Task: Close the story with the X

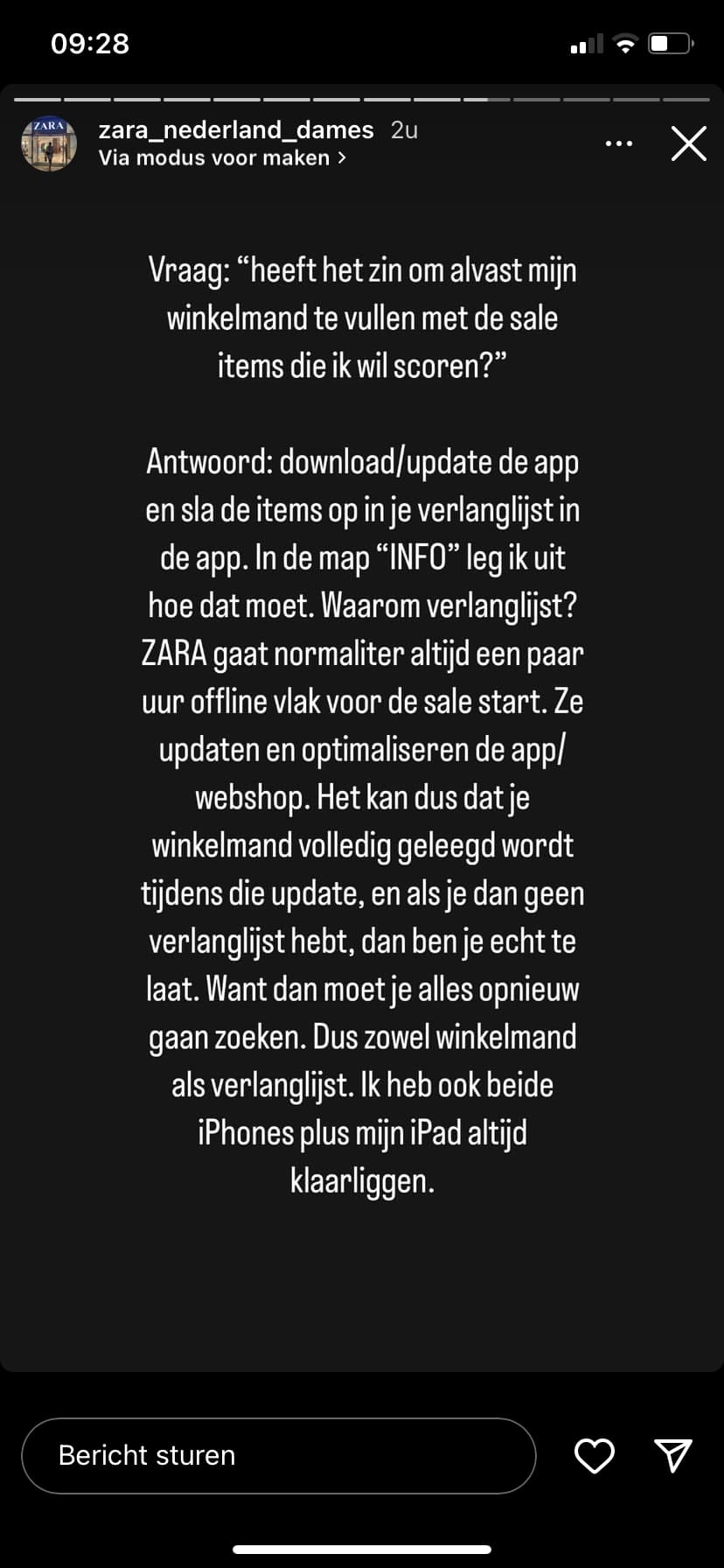Action: point(688,143)
